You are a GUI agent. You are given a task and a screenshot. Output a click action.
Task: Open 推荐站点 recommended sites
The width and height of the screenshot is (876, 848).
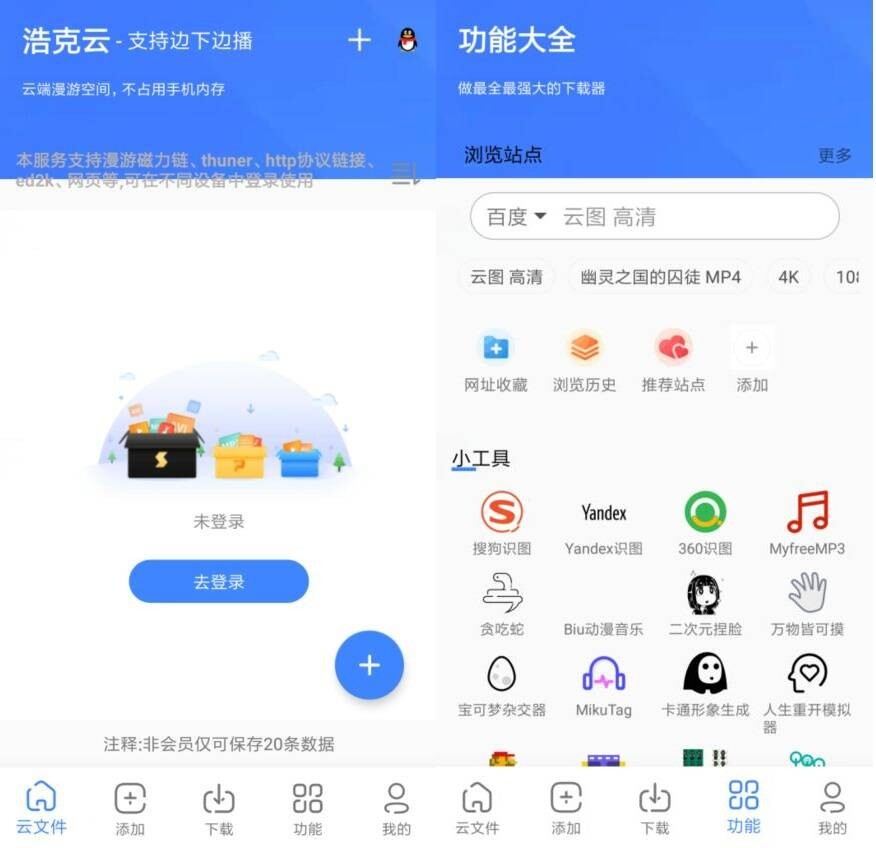coord(673,360)
